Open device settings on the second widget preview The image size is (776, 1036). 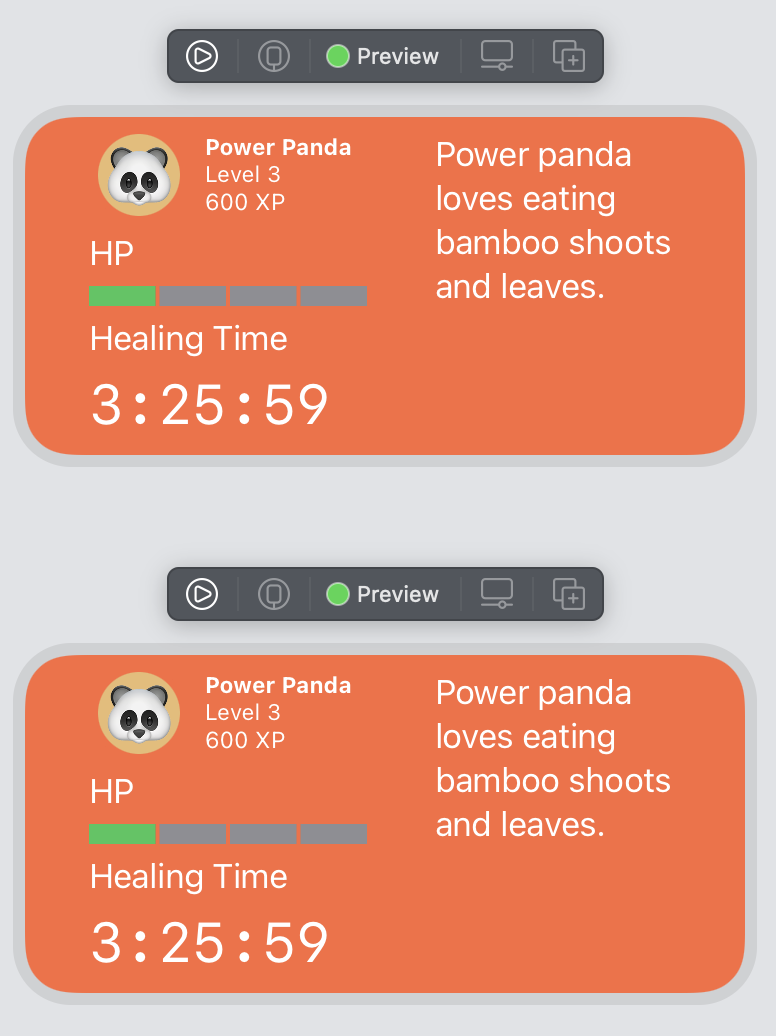pyautogui.click(x=497, y=594)
